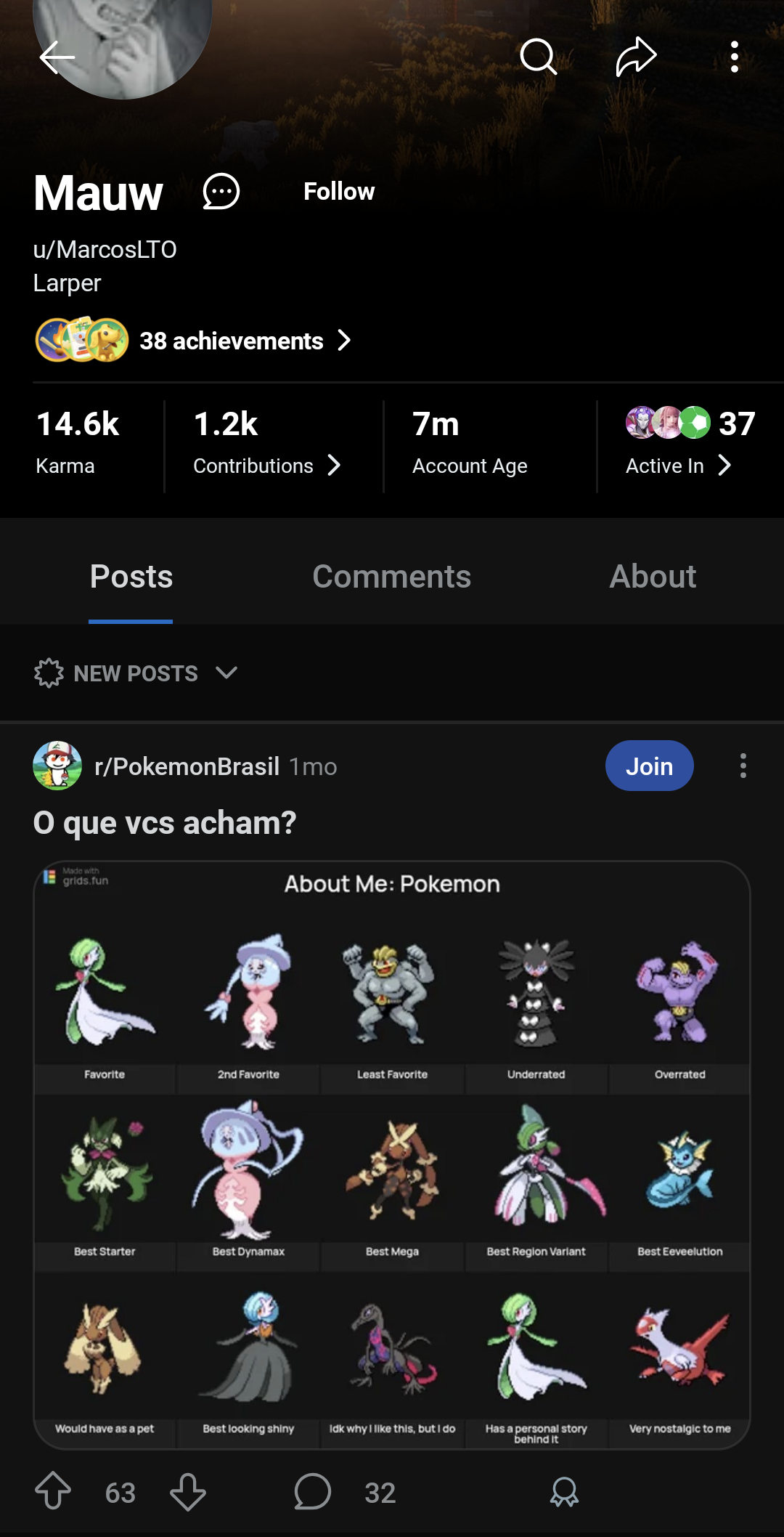
Task: Open the r/PokemonBrasil community
Action: click(187, 766)
